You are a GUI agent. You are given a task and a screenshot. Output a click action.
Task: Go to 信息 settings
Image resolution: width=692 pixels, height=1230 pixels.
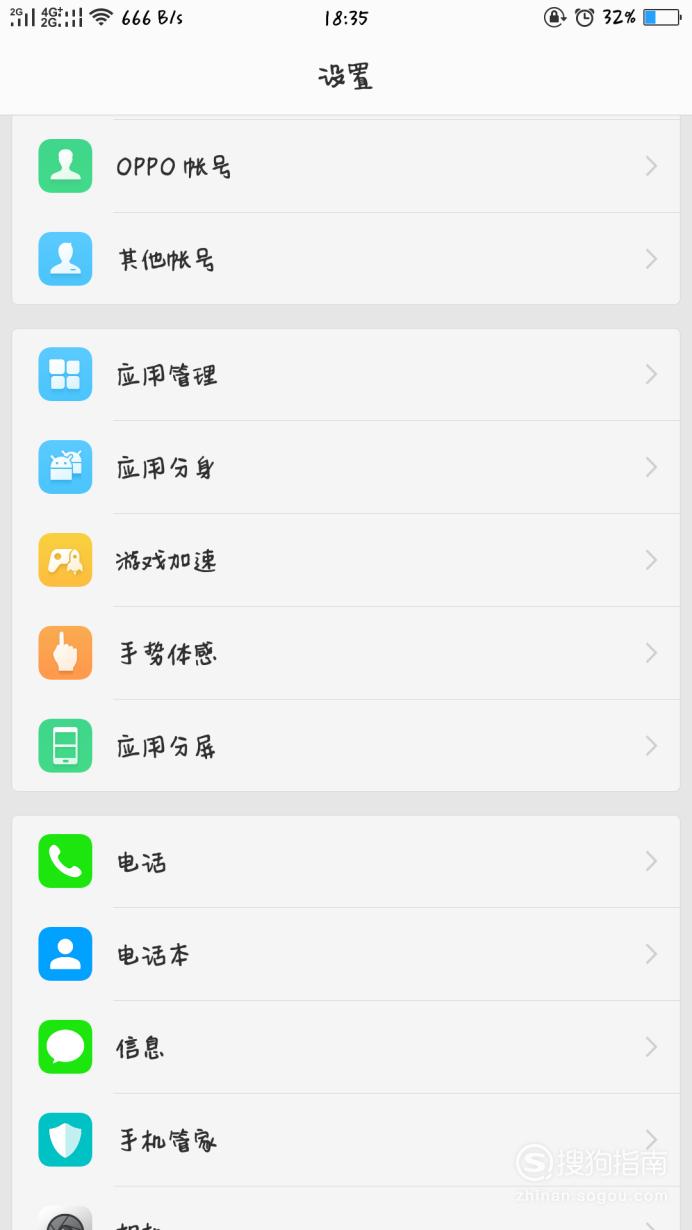click(x=346, y=1047)
